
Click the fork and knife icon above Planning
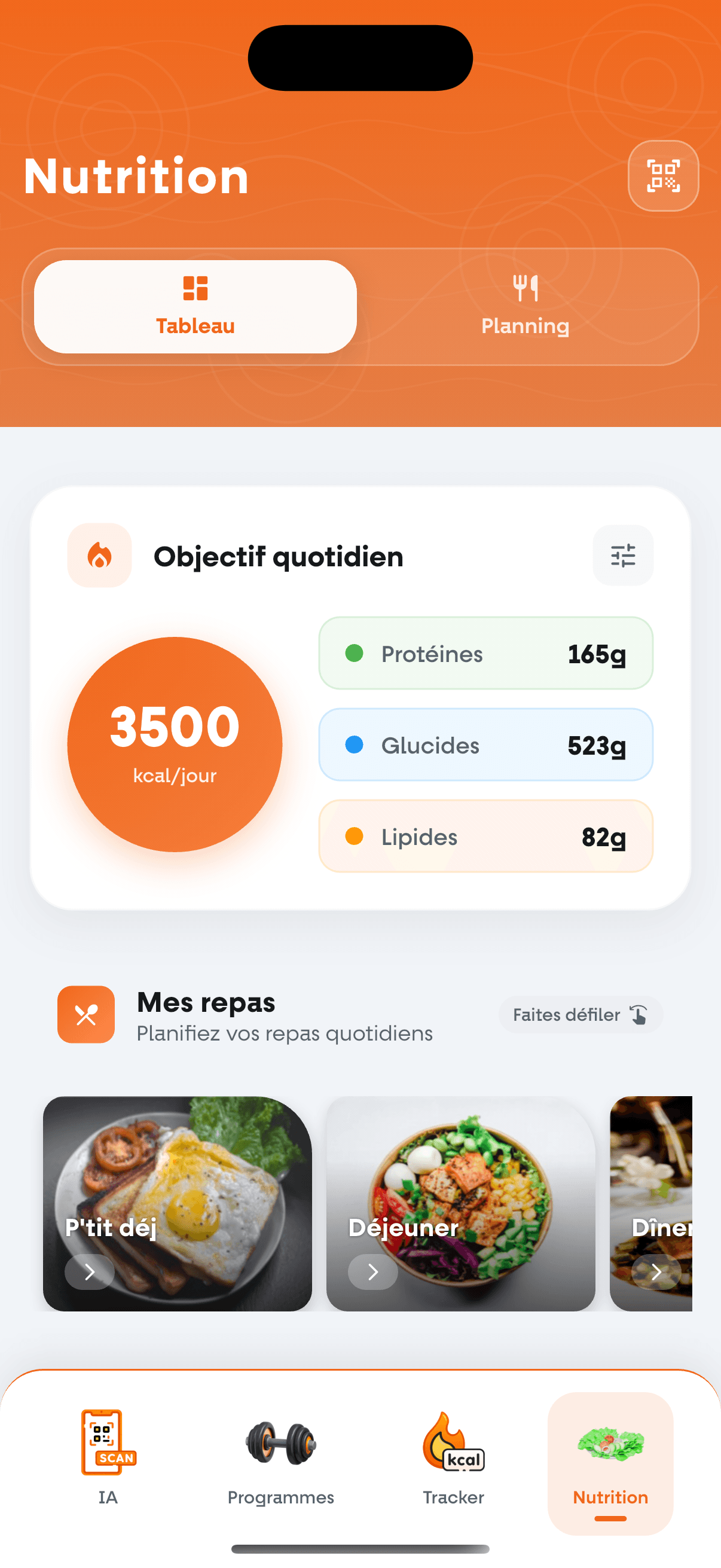(525, 286)
